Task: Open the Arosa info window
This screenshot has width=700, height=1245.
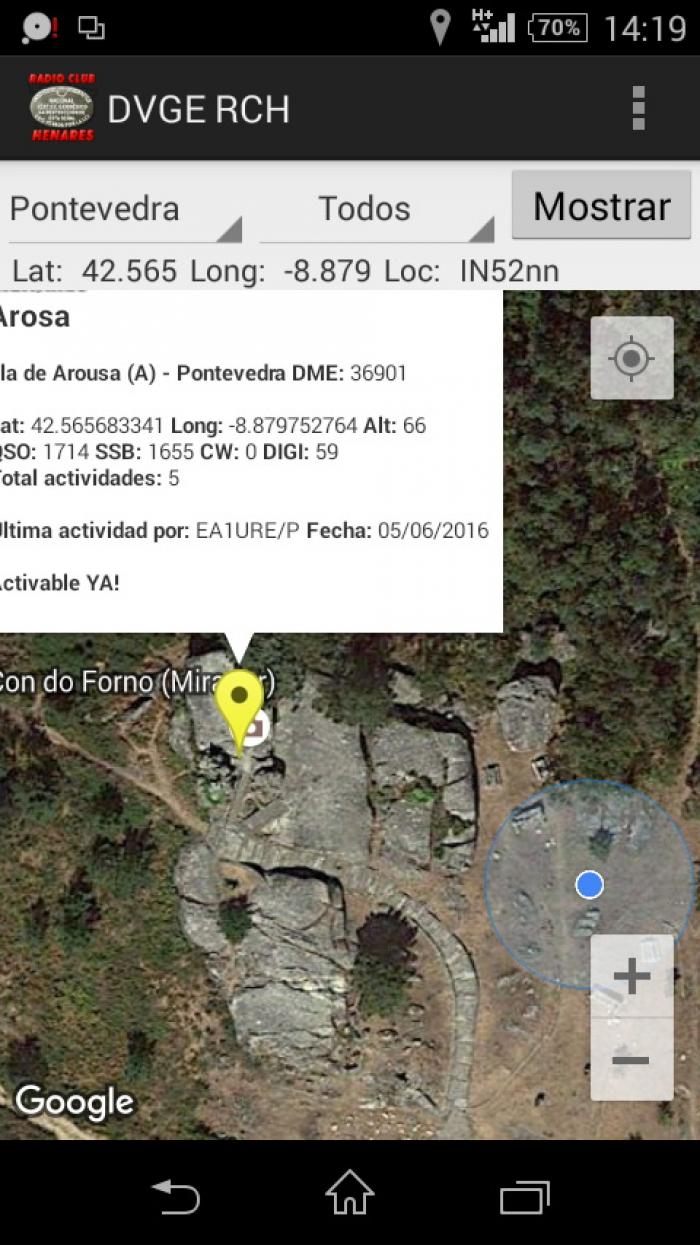Action: click(x=251, y=461)
